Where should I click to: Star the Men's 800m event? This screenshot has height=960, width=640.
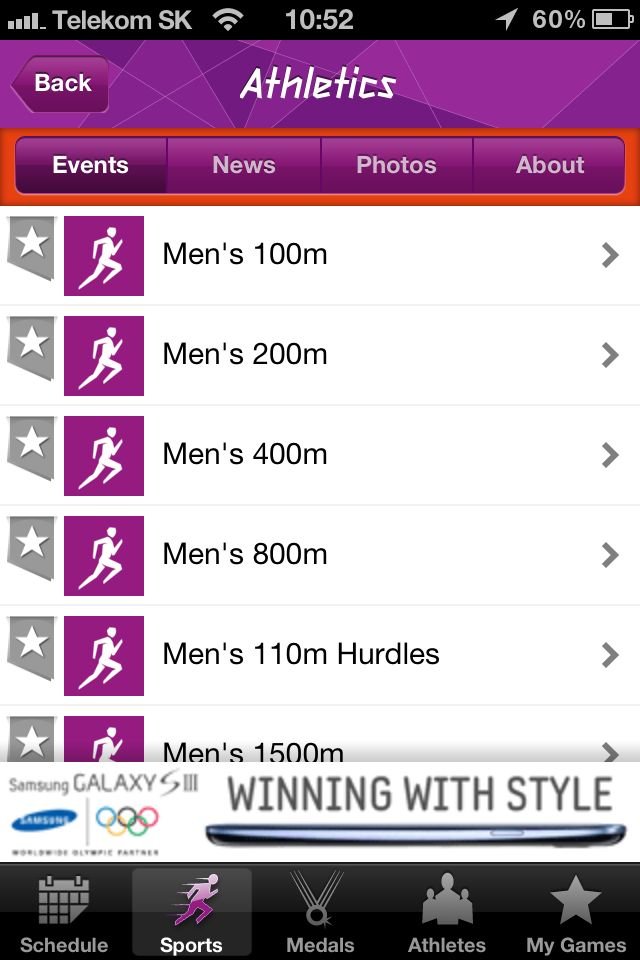[x=31, y=543]
